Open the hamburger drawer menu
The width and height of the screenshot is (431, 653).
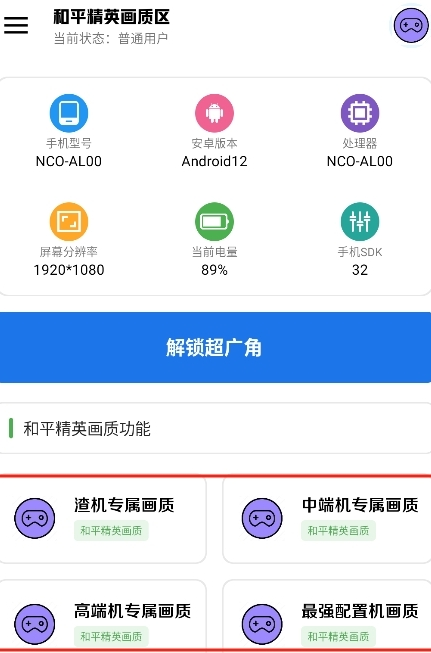click(16, 25)
